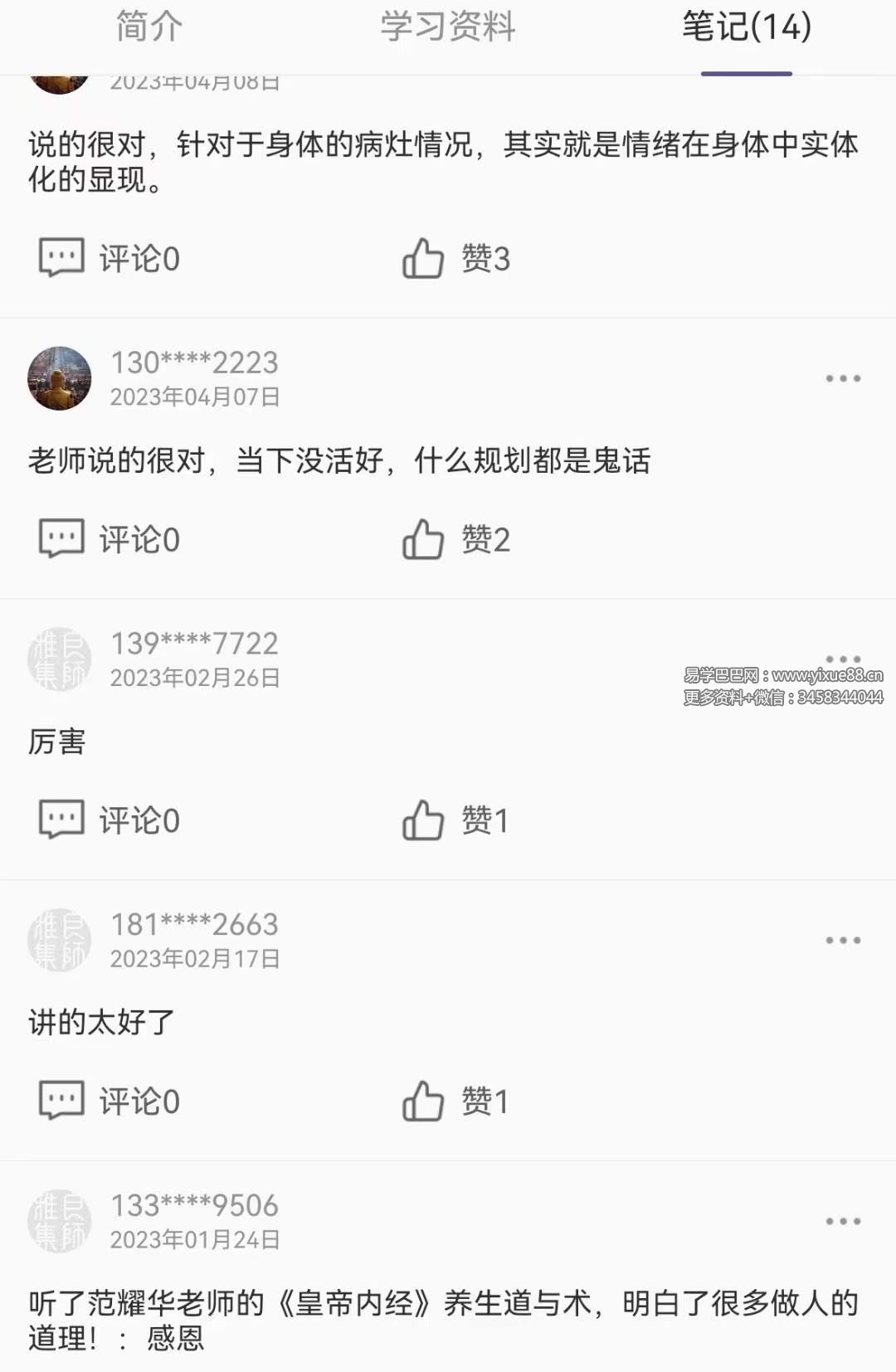Switch to the 学习资料 tab

(x=449, y=26)
